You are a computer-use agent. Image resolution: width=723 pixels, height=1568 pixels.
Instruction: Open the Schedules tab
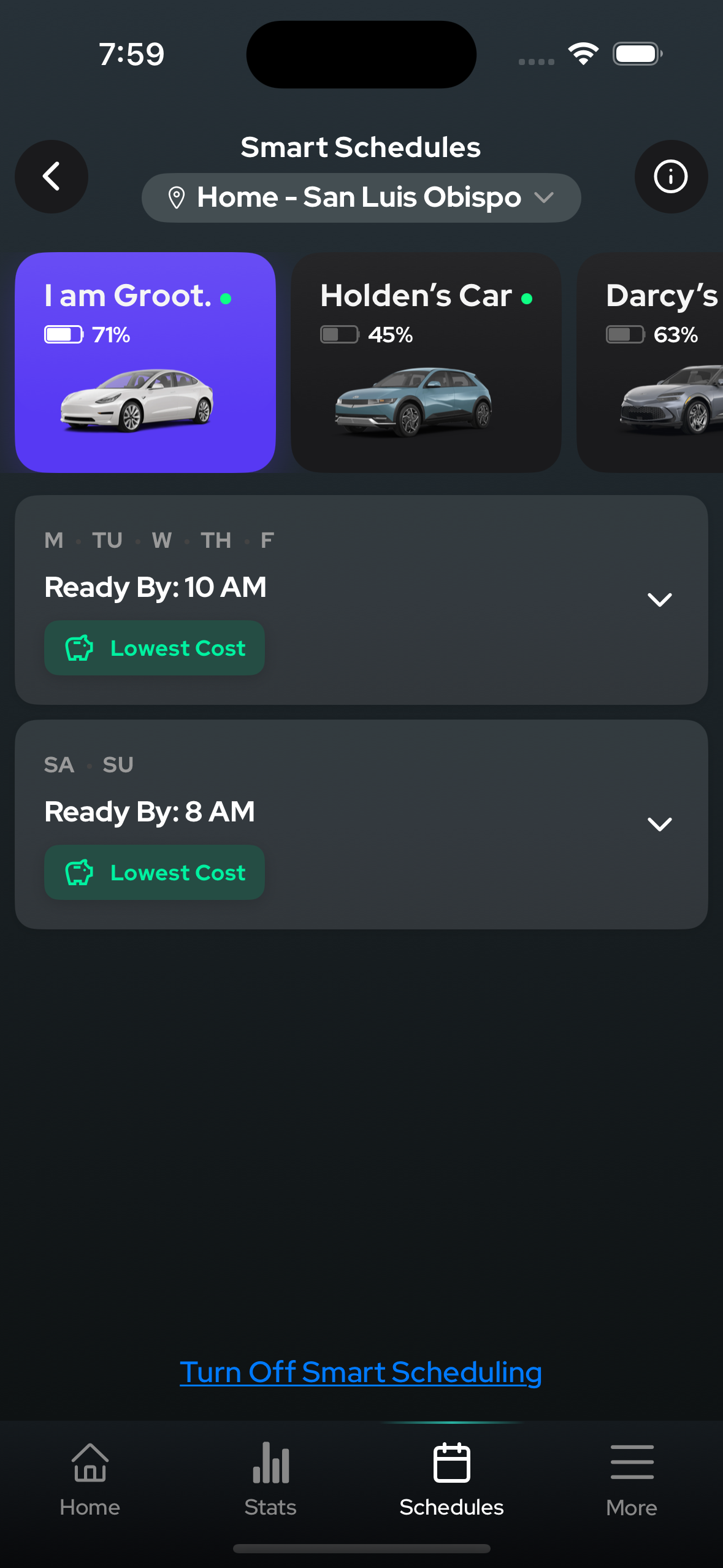pos(451,1480)
